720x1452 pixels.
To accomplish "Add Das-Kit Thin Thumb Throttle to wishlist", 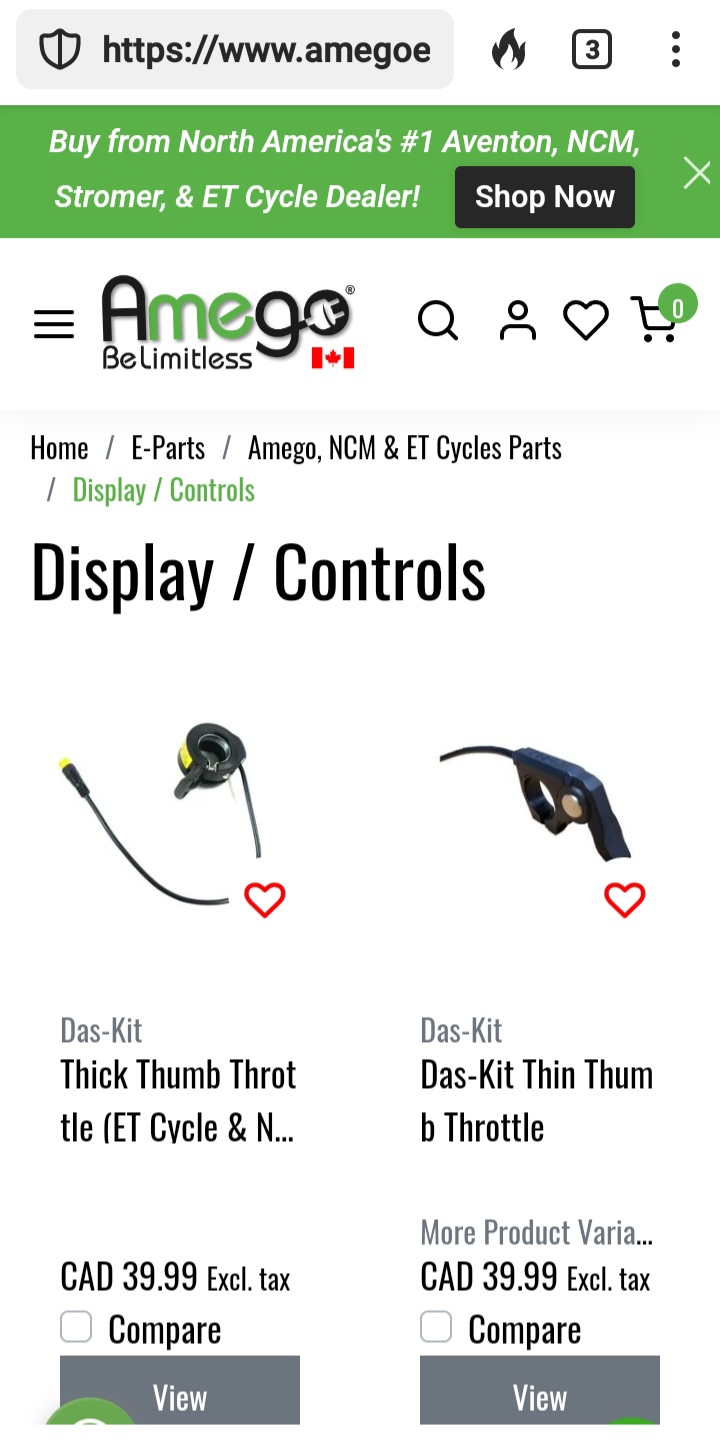I will (x=625, y=900).
